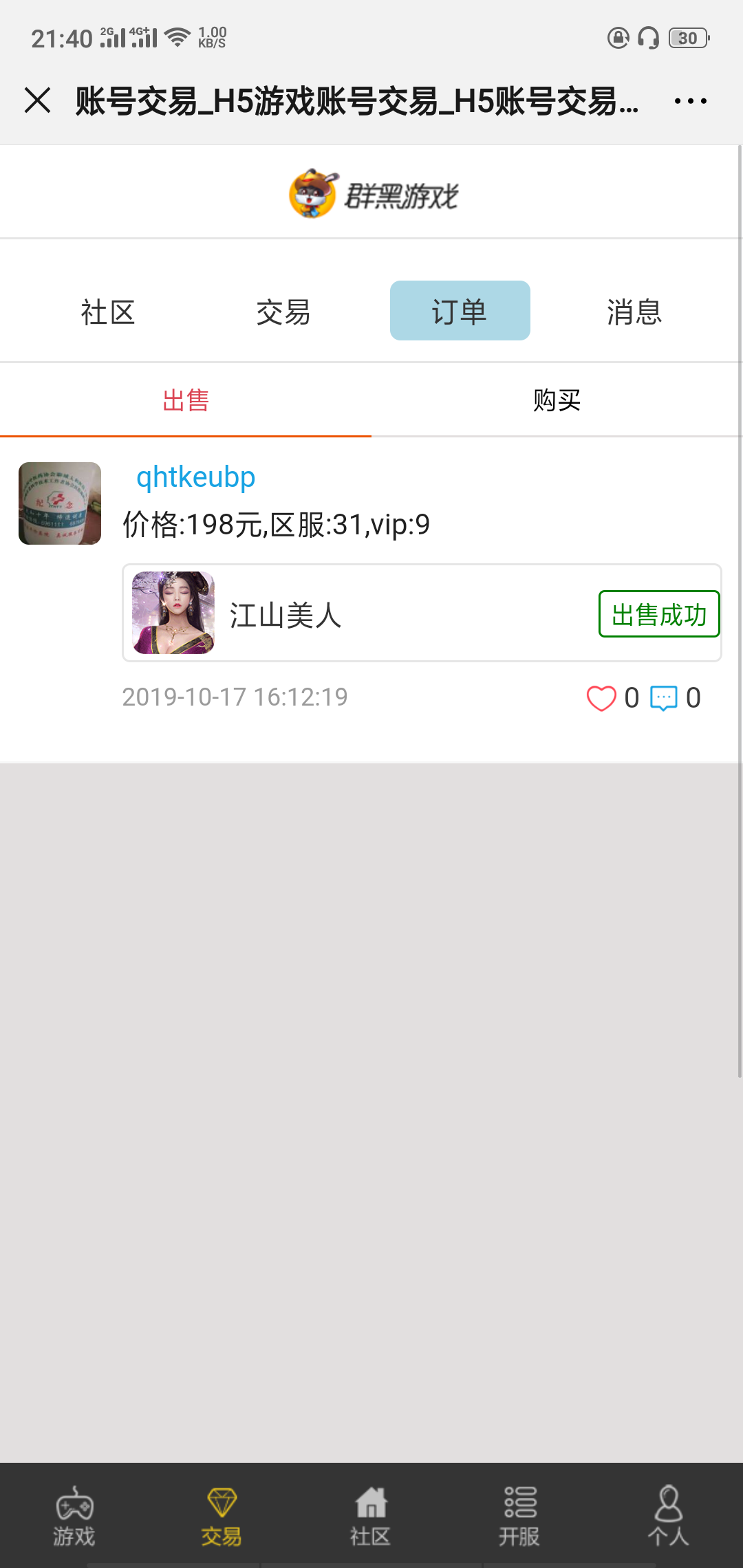Viewport: 743px width, 1568px height.
Task: Open the 江山美人 game card
Action: coord(344,613)
